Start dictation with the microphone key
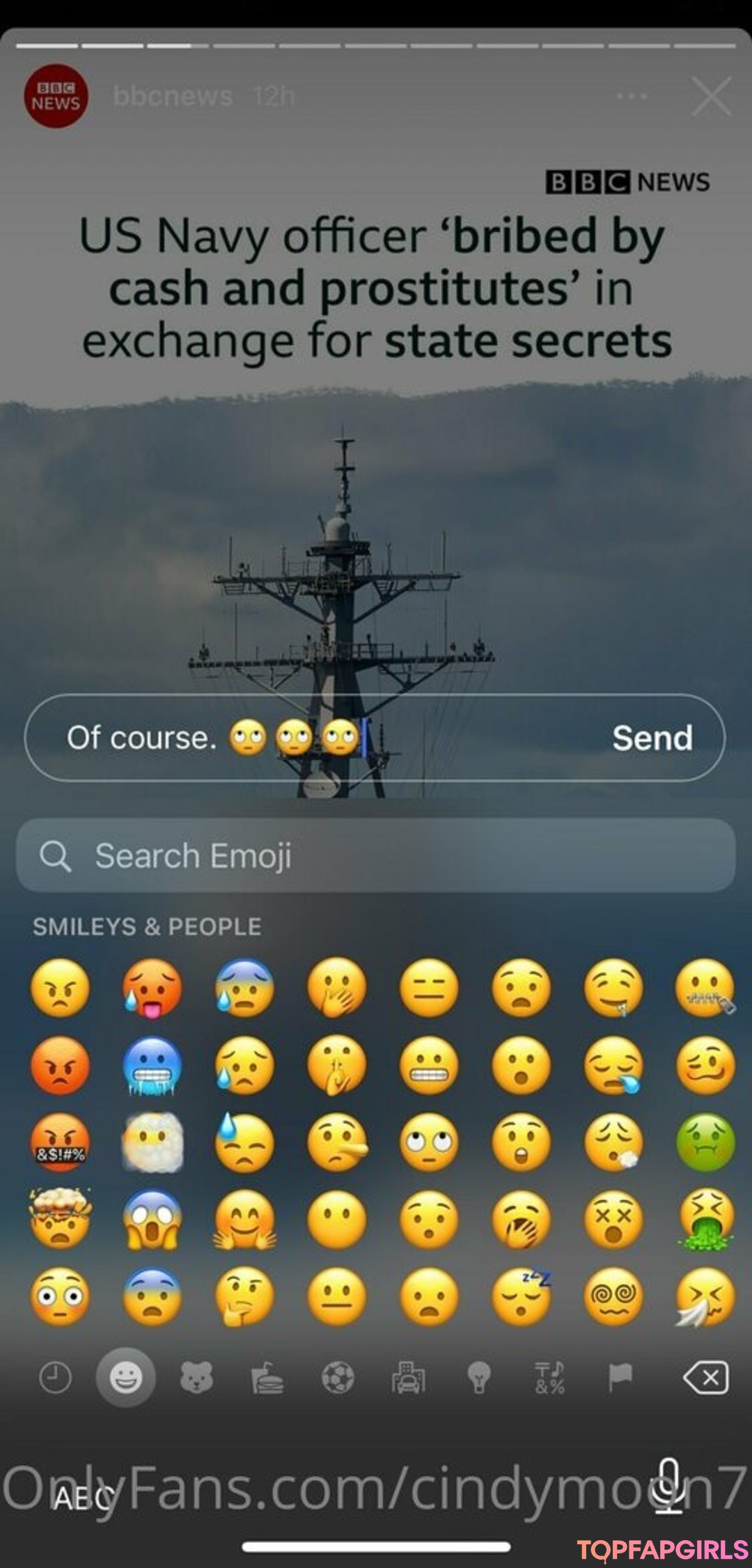Viewport: 752px width, 1568px height. [668, 1485]
